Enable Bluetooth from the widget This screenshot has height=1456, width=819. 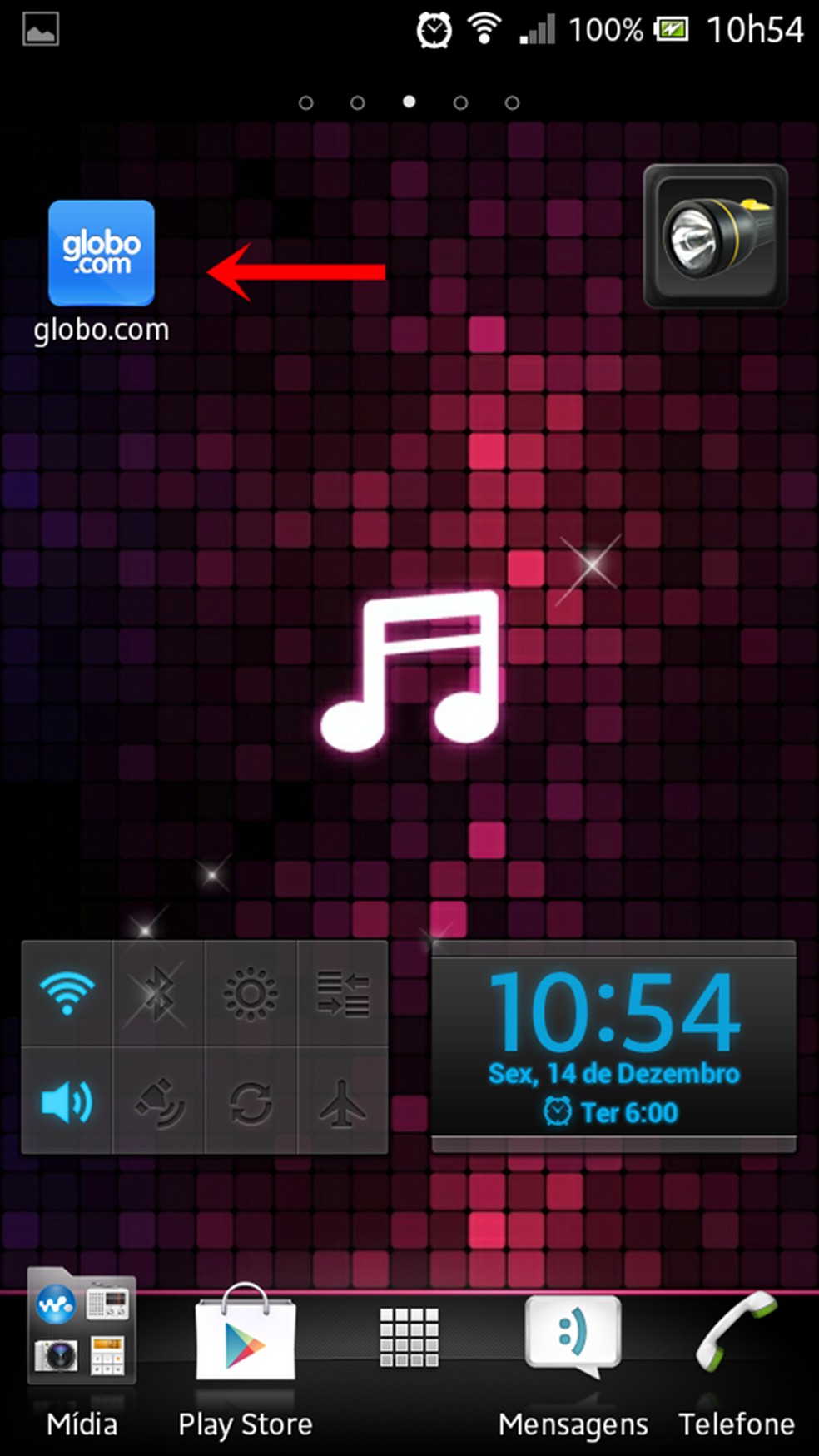[158, 992]
